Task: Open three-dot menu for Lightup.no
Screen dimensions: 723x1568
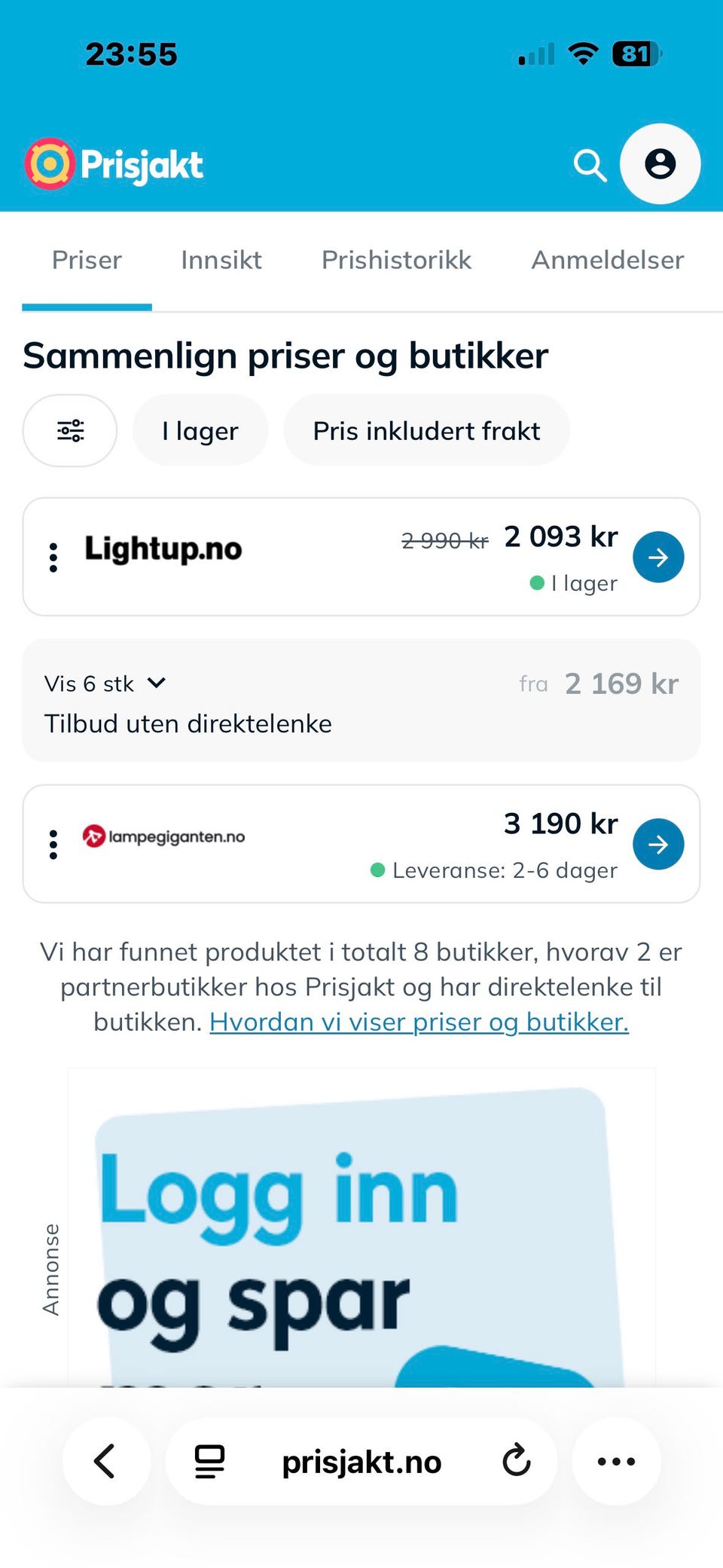Action: click(x=53, y=557)
